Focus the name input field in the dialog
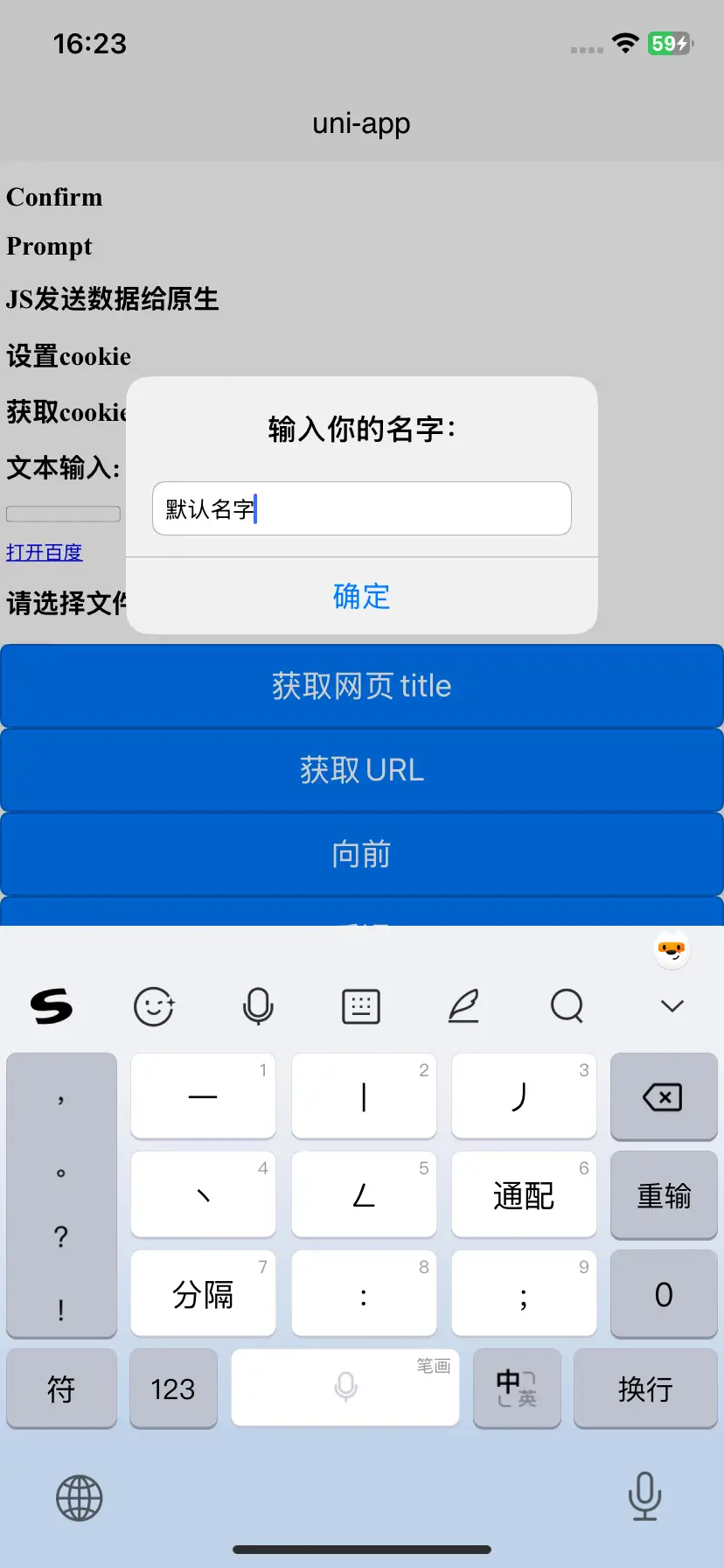Screen dimensions: 724x1568 pos(361,508)
